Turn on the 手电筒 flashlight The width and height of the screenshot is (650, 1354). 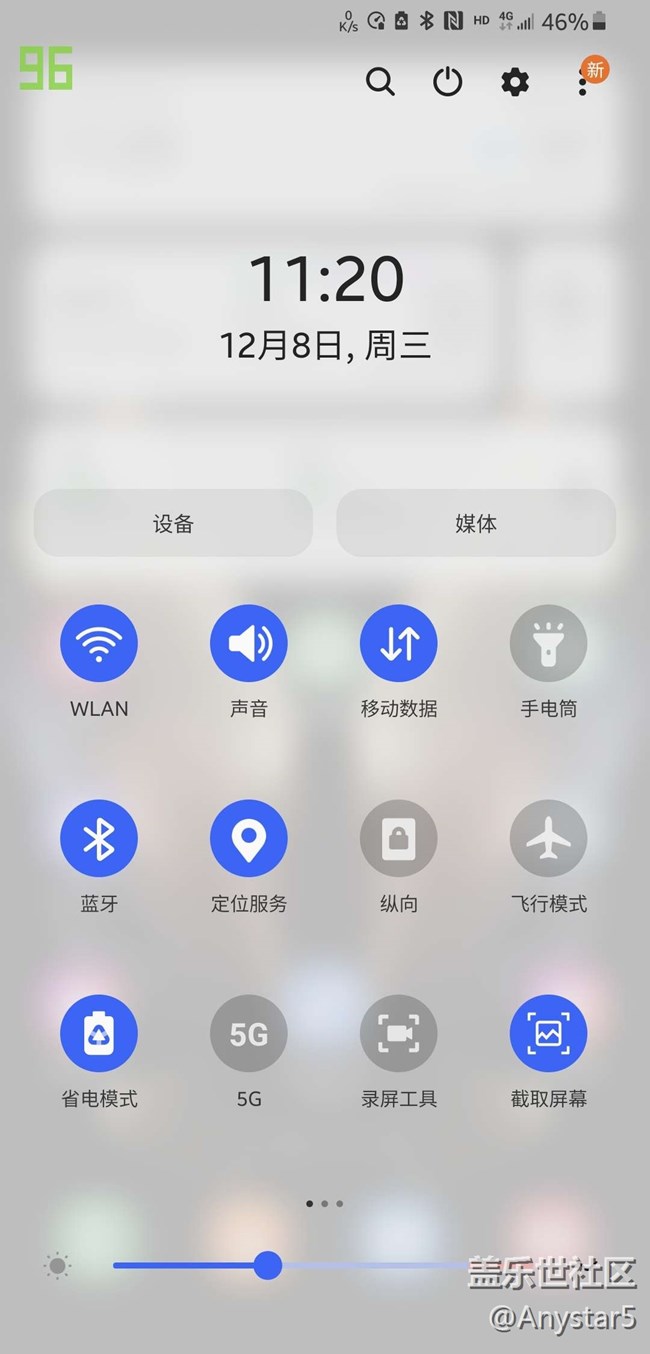point(548,644)
